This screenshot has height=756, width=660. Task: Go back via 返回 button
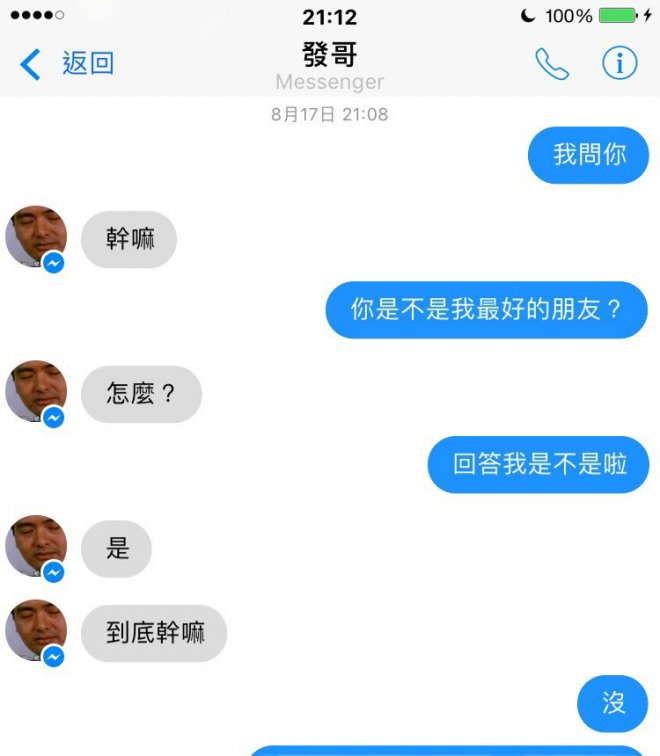[67, 64]
